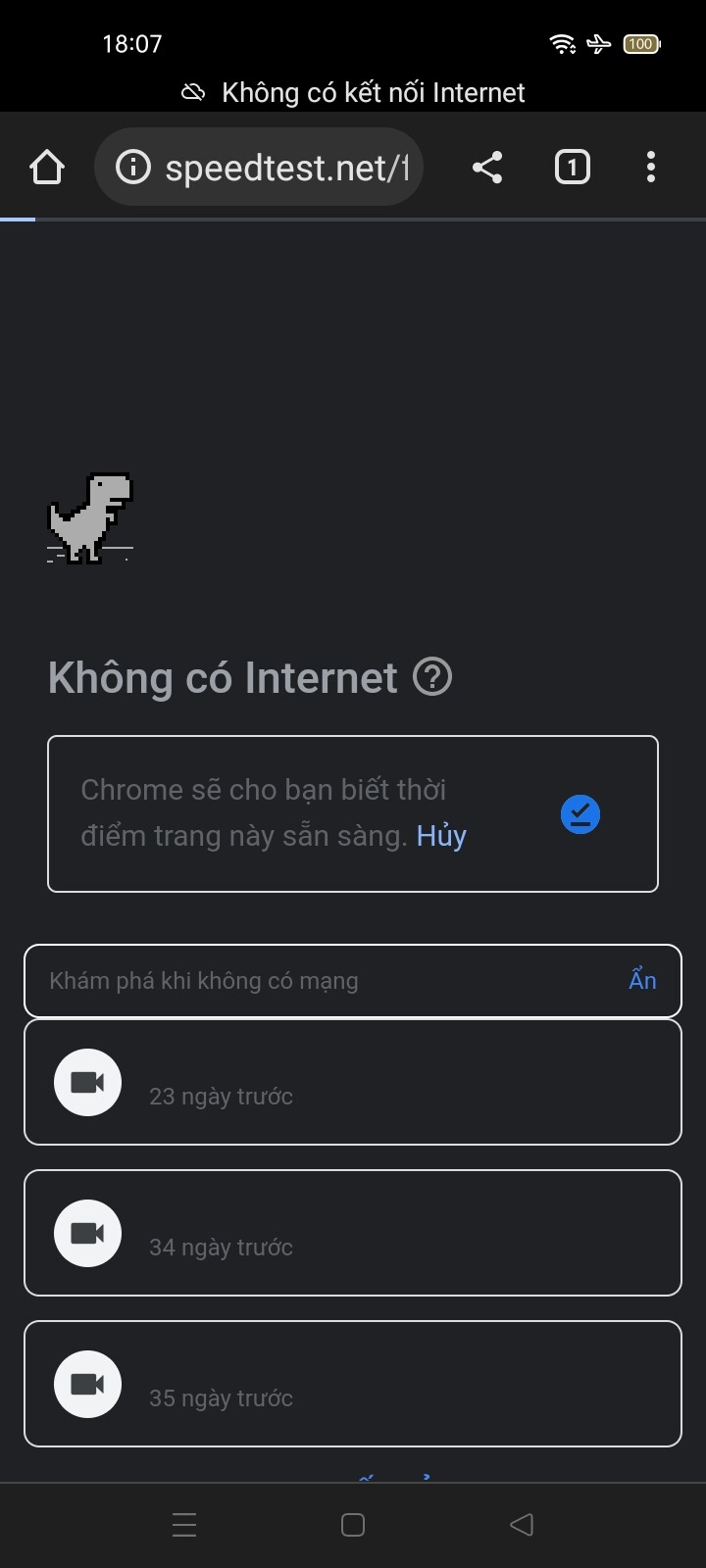Start the dinosaur game
Image resolution: width=706 pixels, height=1568 pixels.
[90, 518]
